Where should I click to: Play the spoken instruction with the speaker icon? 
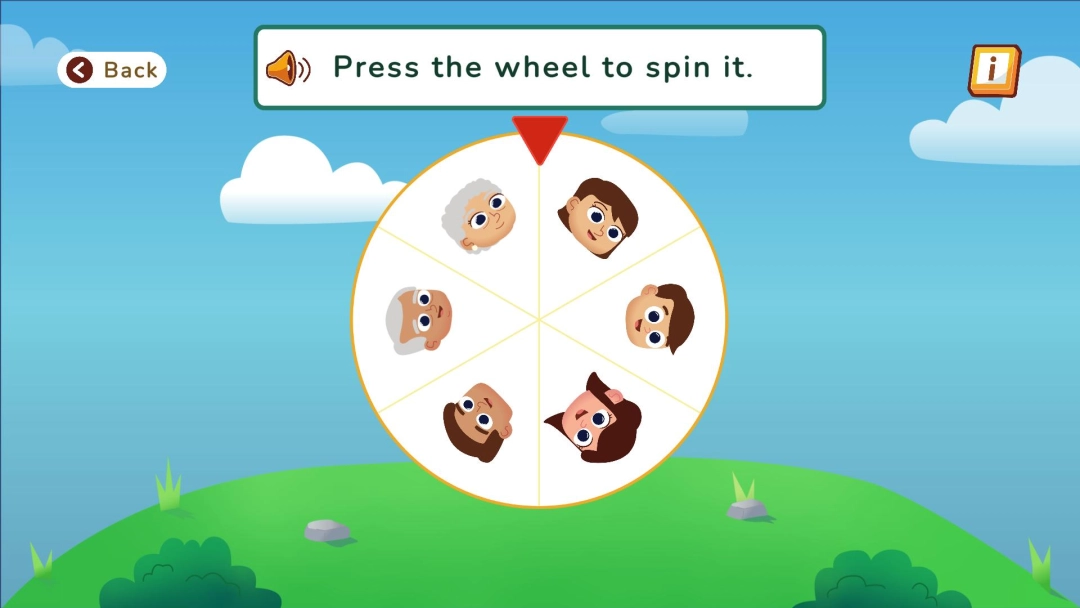point(287,68)
